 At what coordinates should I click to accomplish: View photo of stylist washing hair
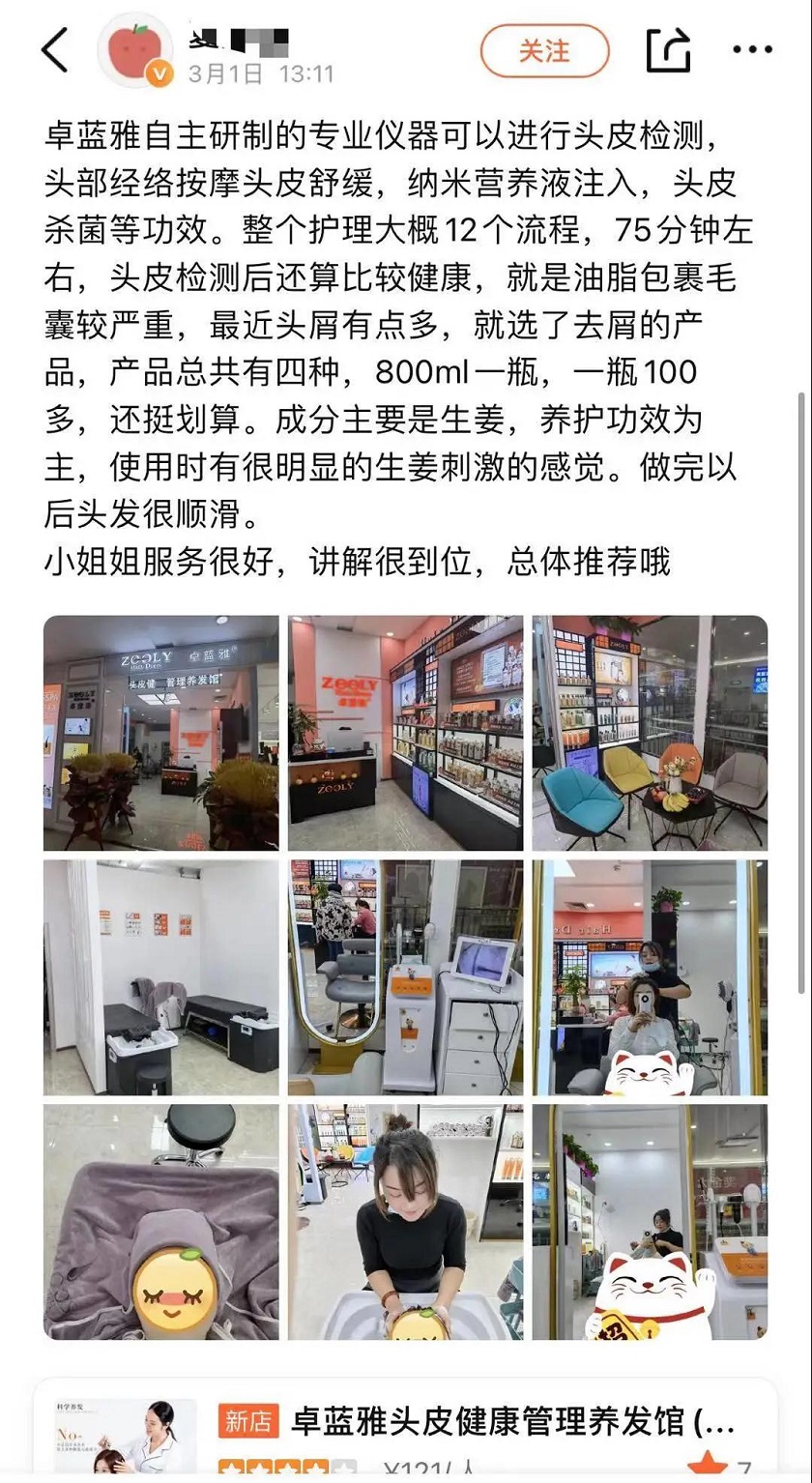tap(405, 1222)
